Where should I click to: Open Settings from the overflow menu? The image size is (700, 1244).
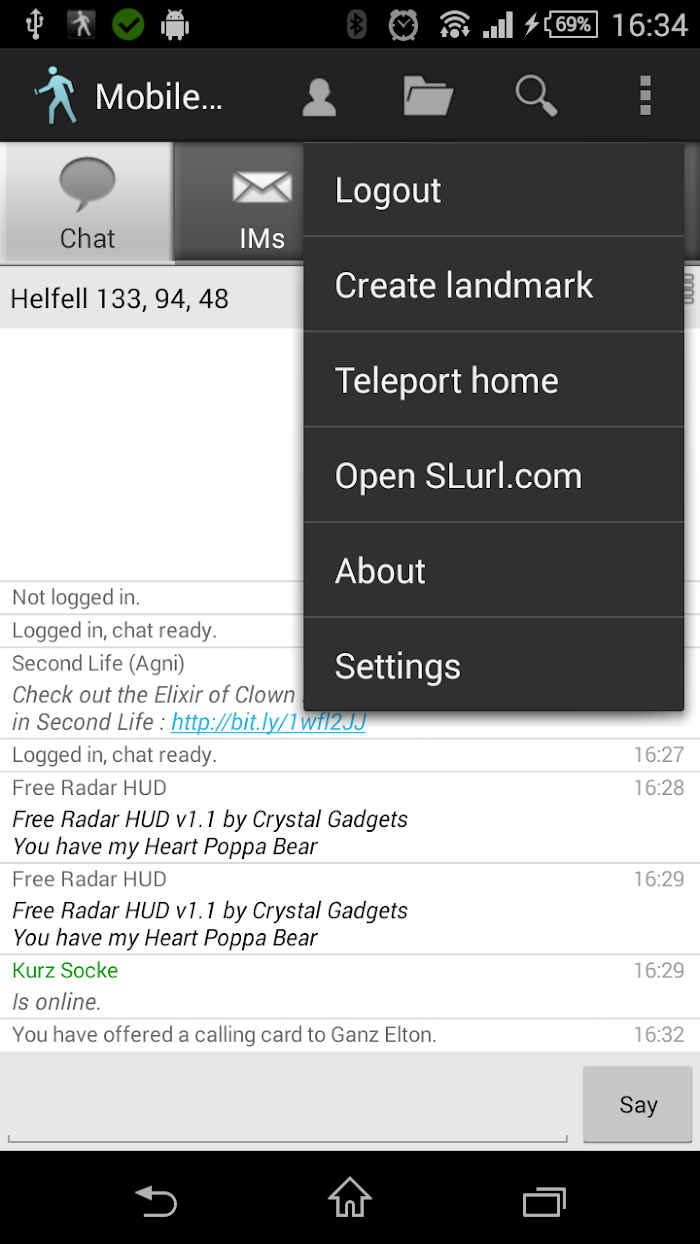[x=494, y=665]
